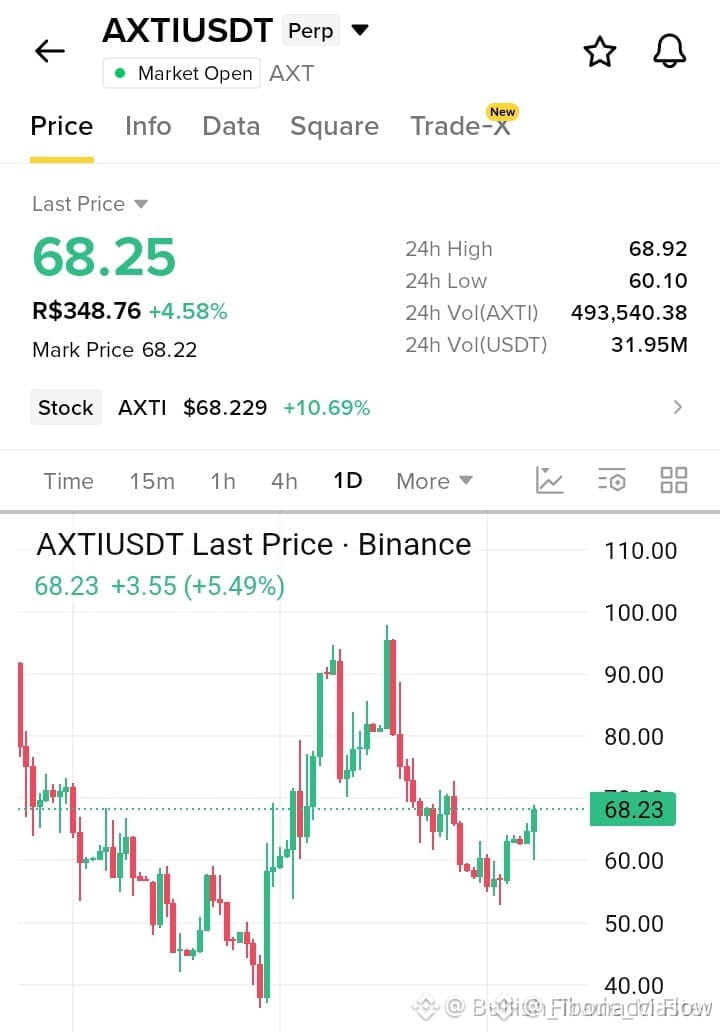Select the Time chart interval

[68, 481]
